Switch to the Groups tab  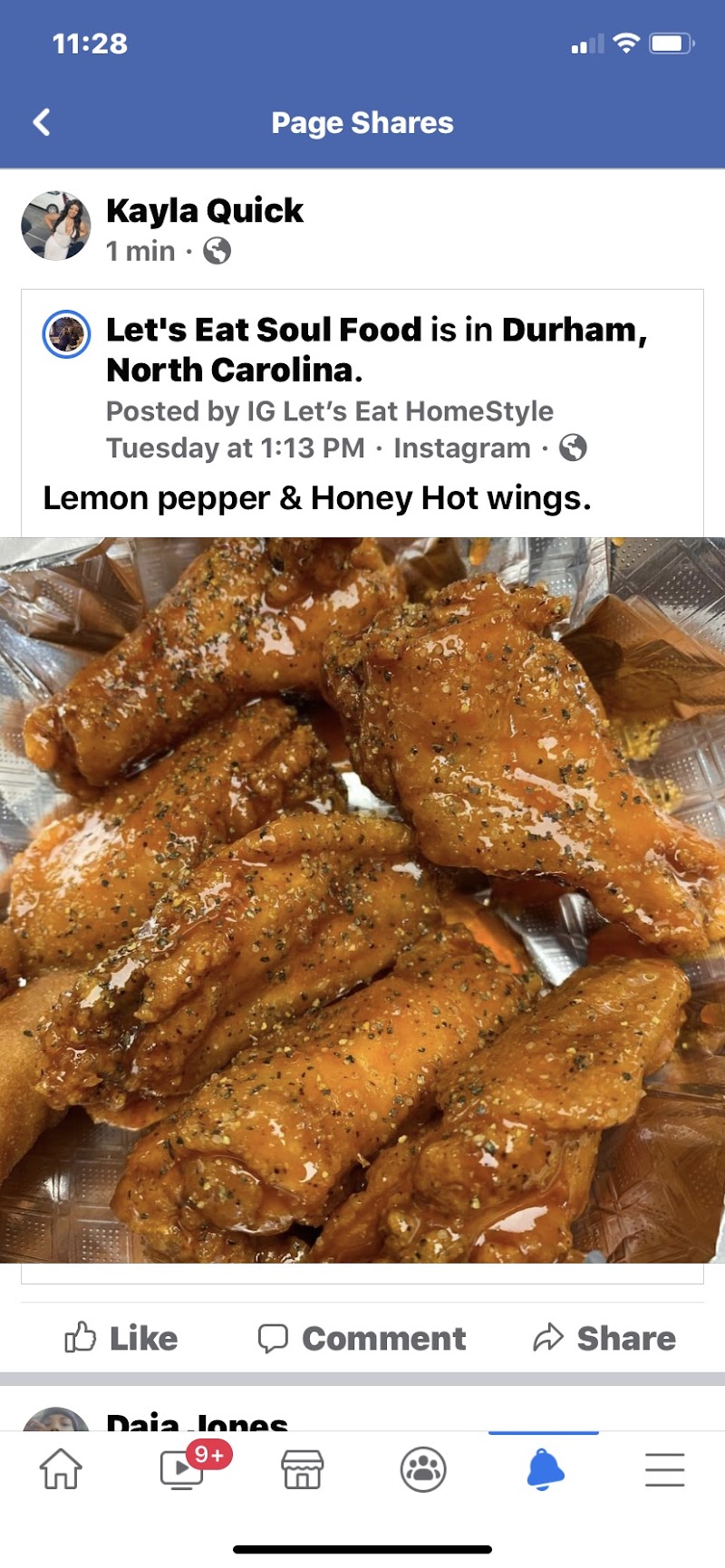pyautogui.click(x=423, y=1469)
